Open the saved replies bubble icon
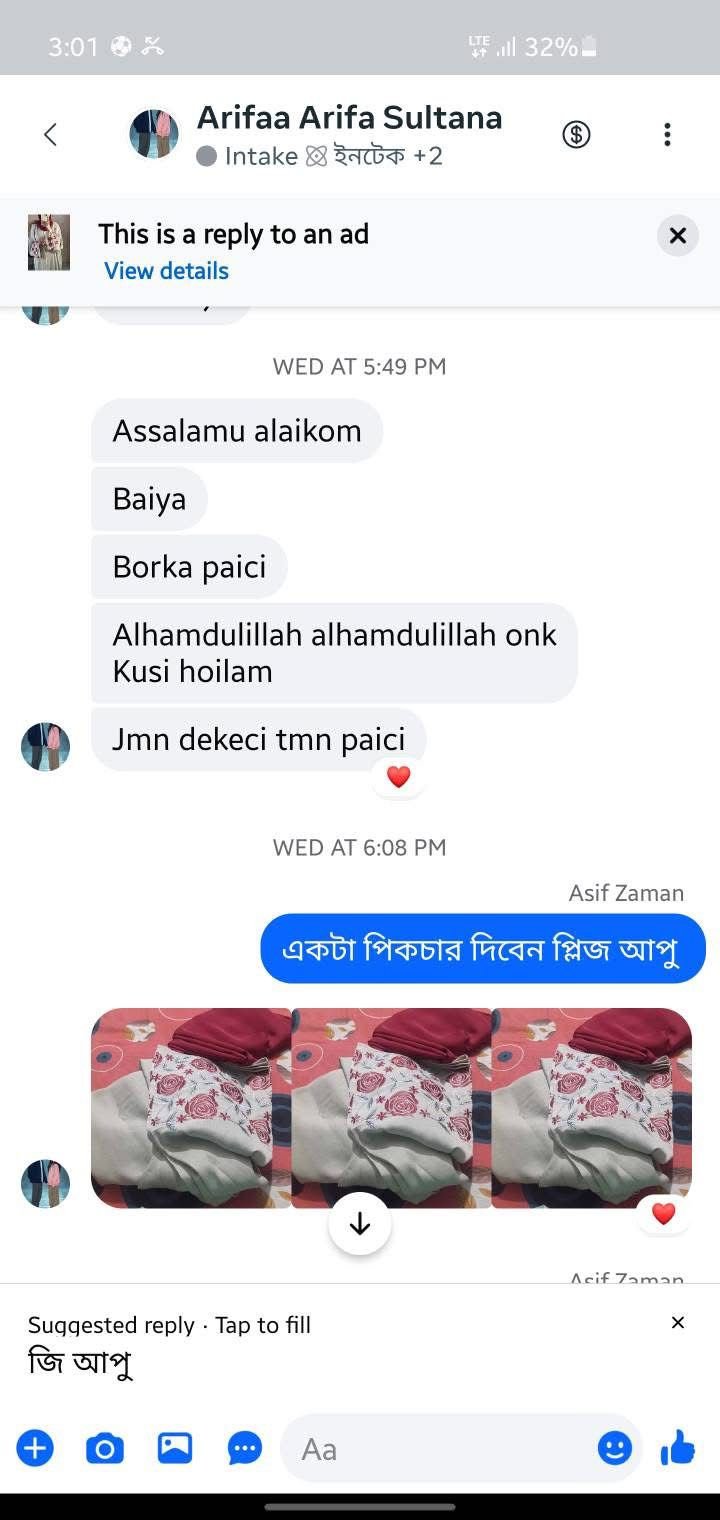The width and height of the screenshot is (720, 1520). point(245,1448)
